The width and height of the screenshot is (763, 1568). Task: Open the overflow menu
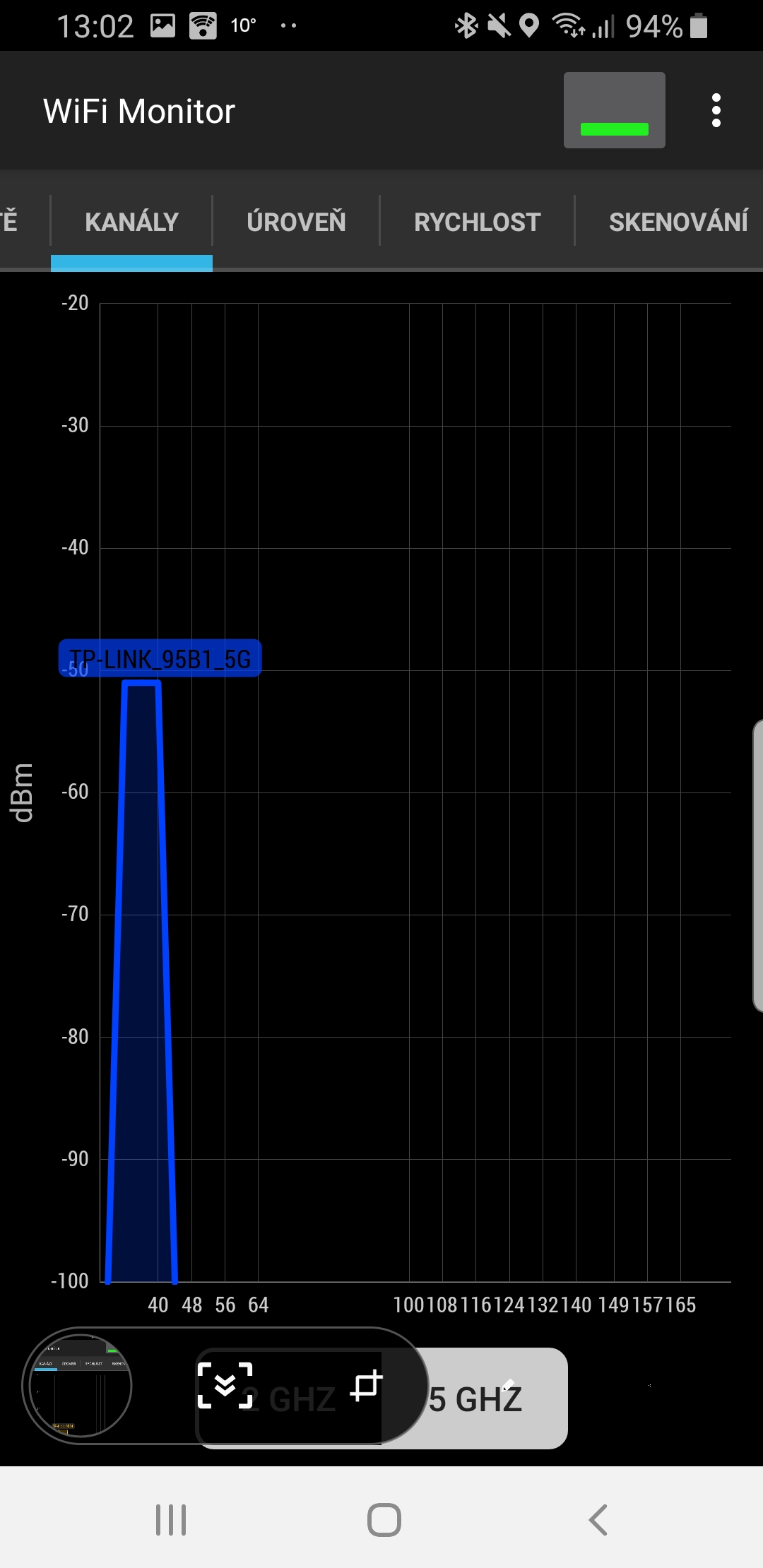[716, 111]
